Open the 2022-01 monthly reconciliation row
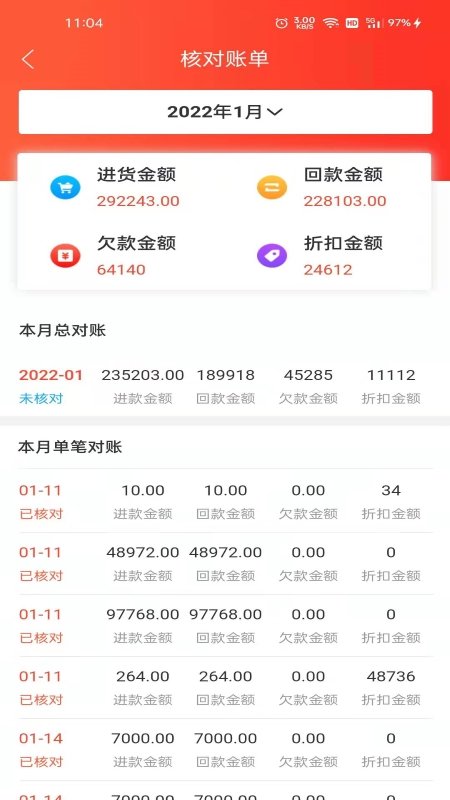 tap(225, 386)
